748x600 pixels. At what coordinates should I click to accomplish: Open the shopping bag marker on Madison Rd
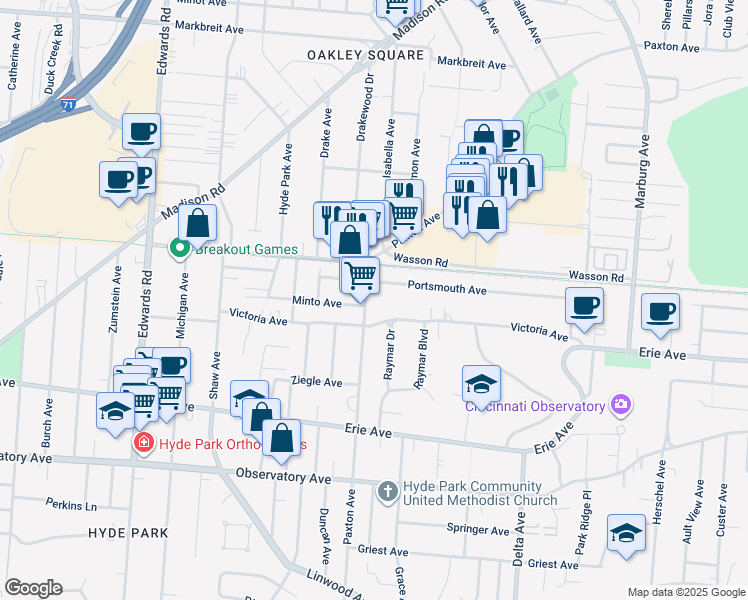pyautogui.click(x=199, y=224)
